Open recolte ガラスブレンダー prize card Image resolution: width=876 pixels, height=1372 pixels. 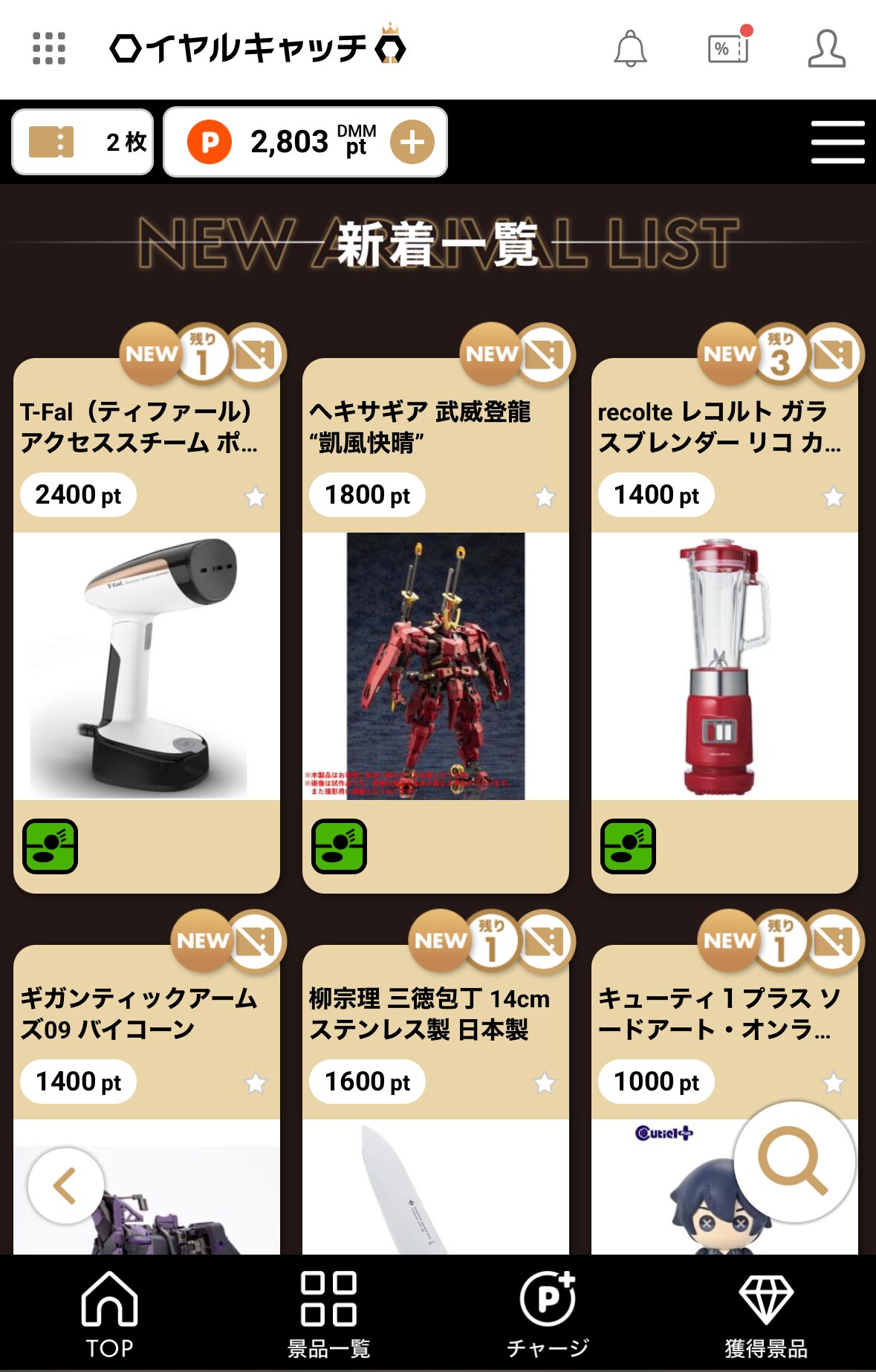(724, 666)
